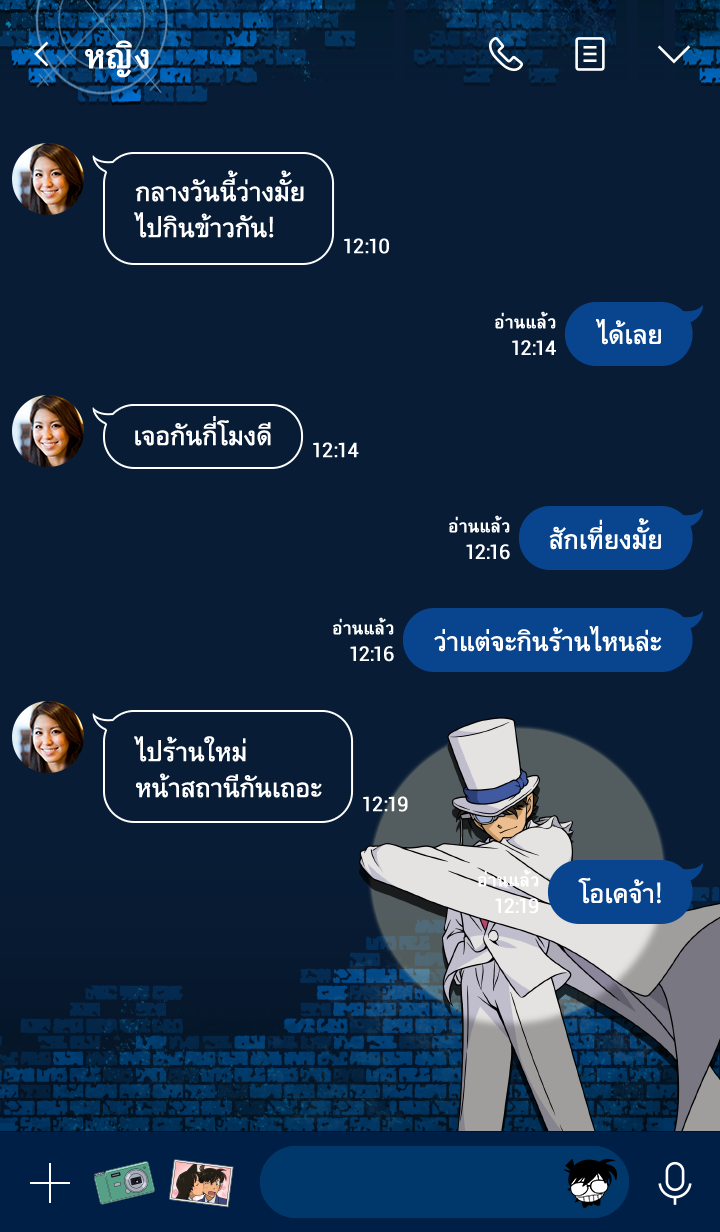Open the photo gallery picker
The image size is (720, 1232).
pos(201,1183)
